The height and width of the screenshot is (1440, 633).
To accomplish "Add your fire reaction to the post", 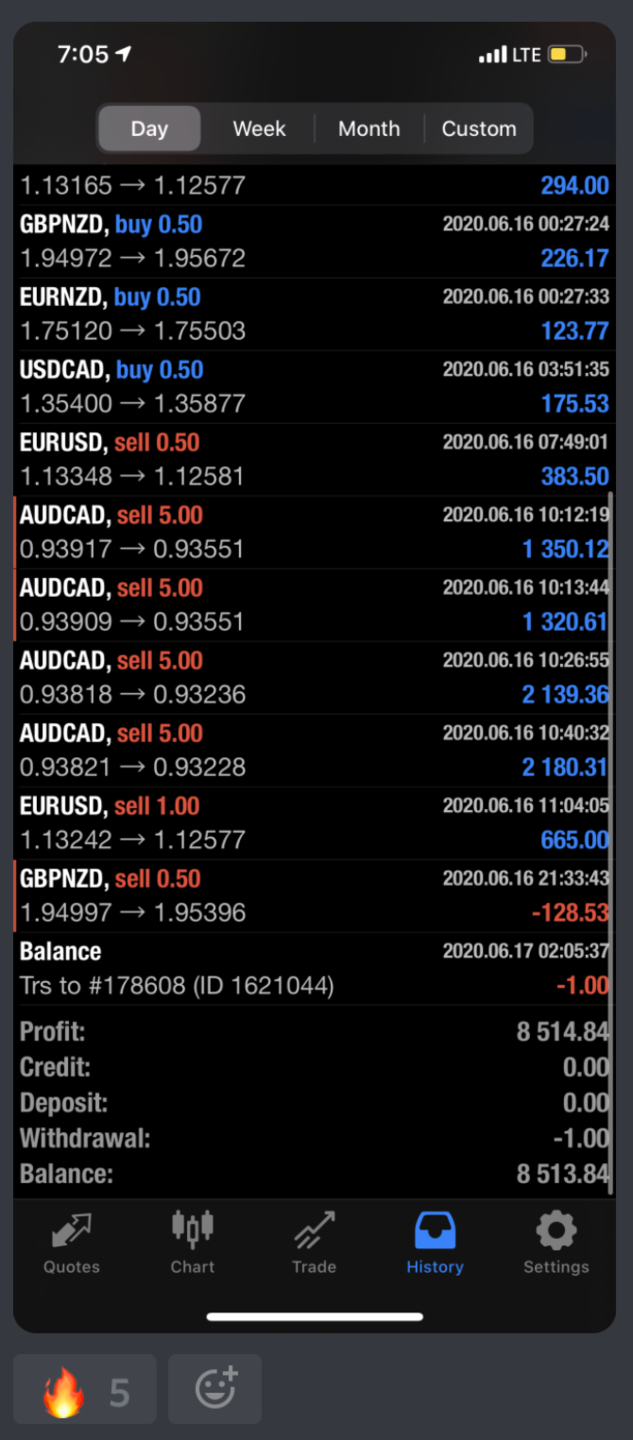I will pyautogui.click(x=85, y=1390).
